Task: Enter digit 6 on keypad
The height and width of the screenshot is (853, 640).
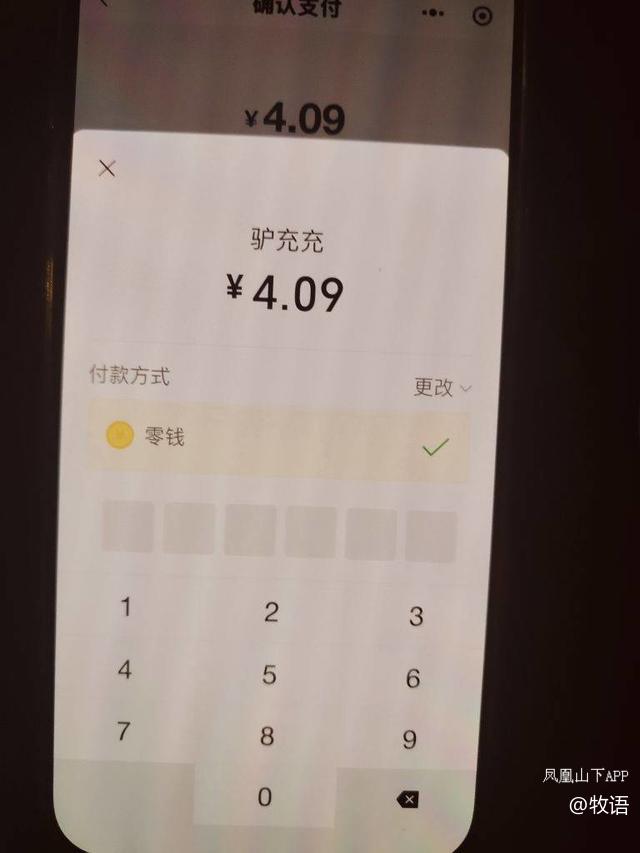Action: pyautogui.click(x=412, y=678)
